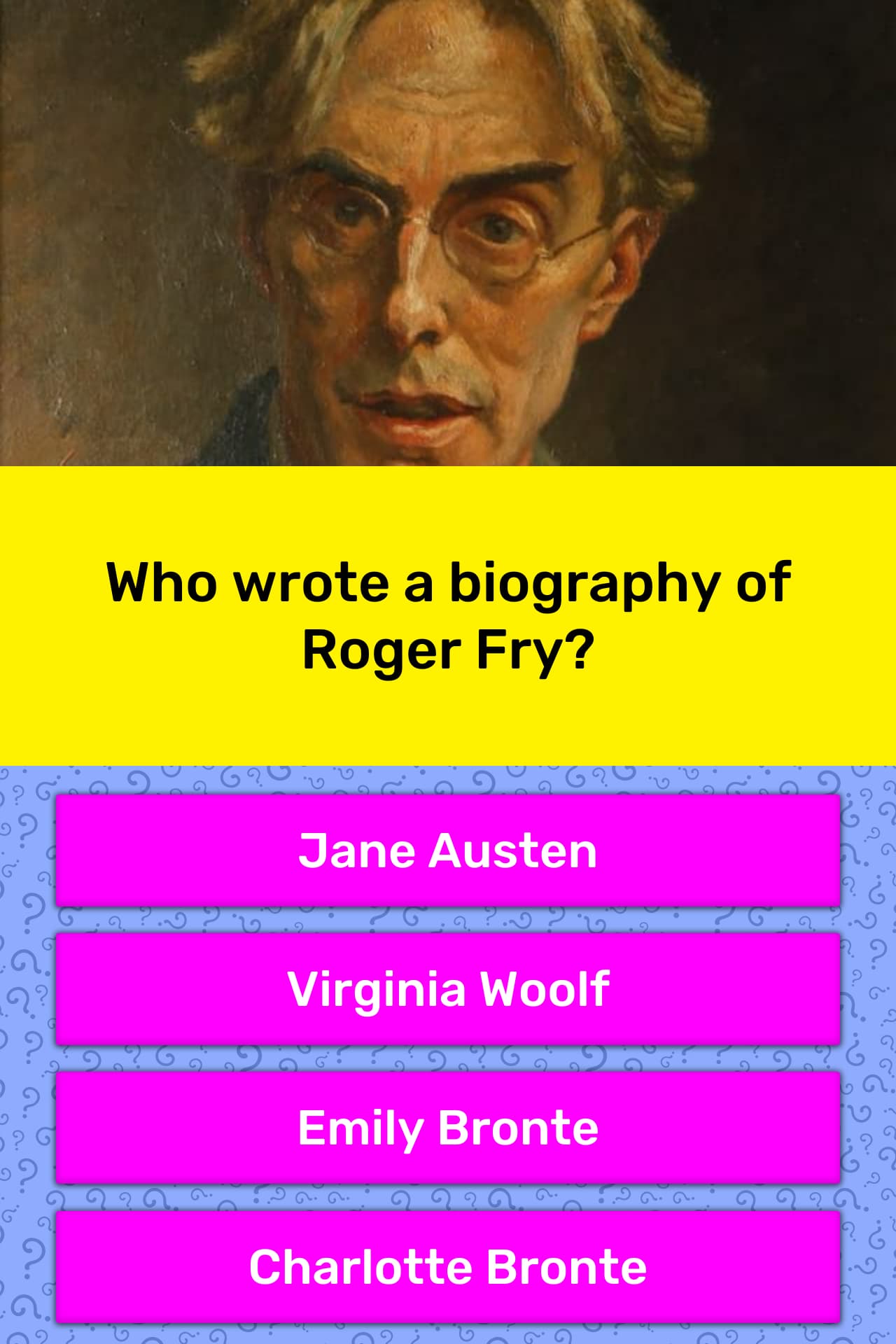Select the Jane Austen answer
Image resolution: width=896 pixels, height=1344 pixels.
pyautogui.click(x=448, y=850)
